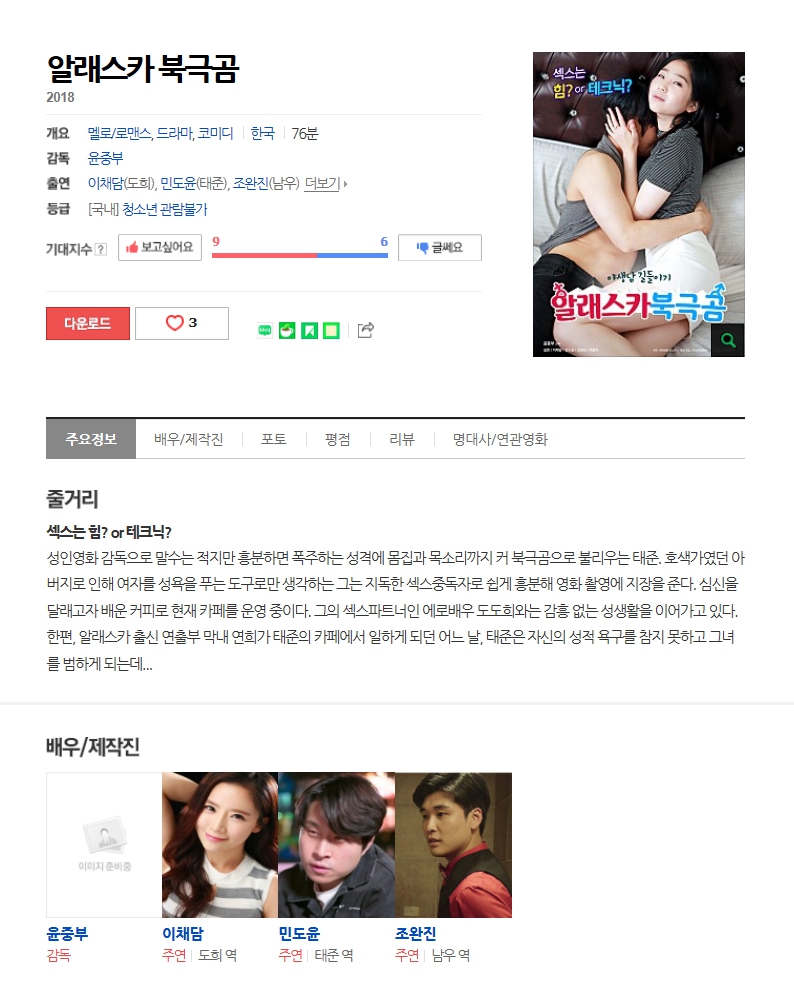Open actress 이채담's photo card
The image size is (794, 991).
click(x=219, y=844)
